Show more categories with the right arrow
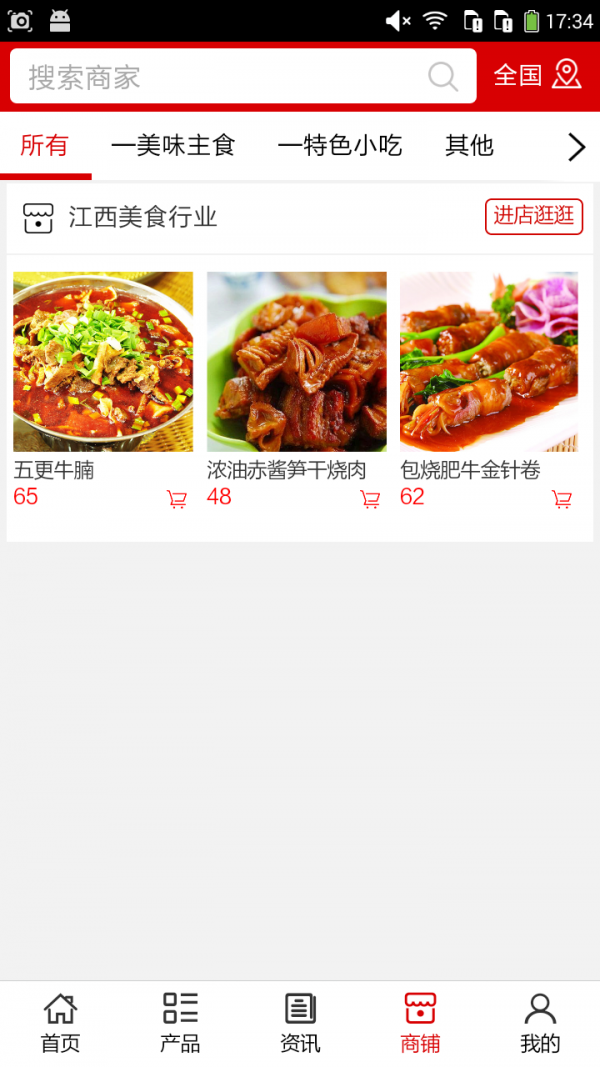The height and width of the screenshot is (1067, 600). (576, 148)
